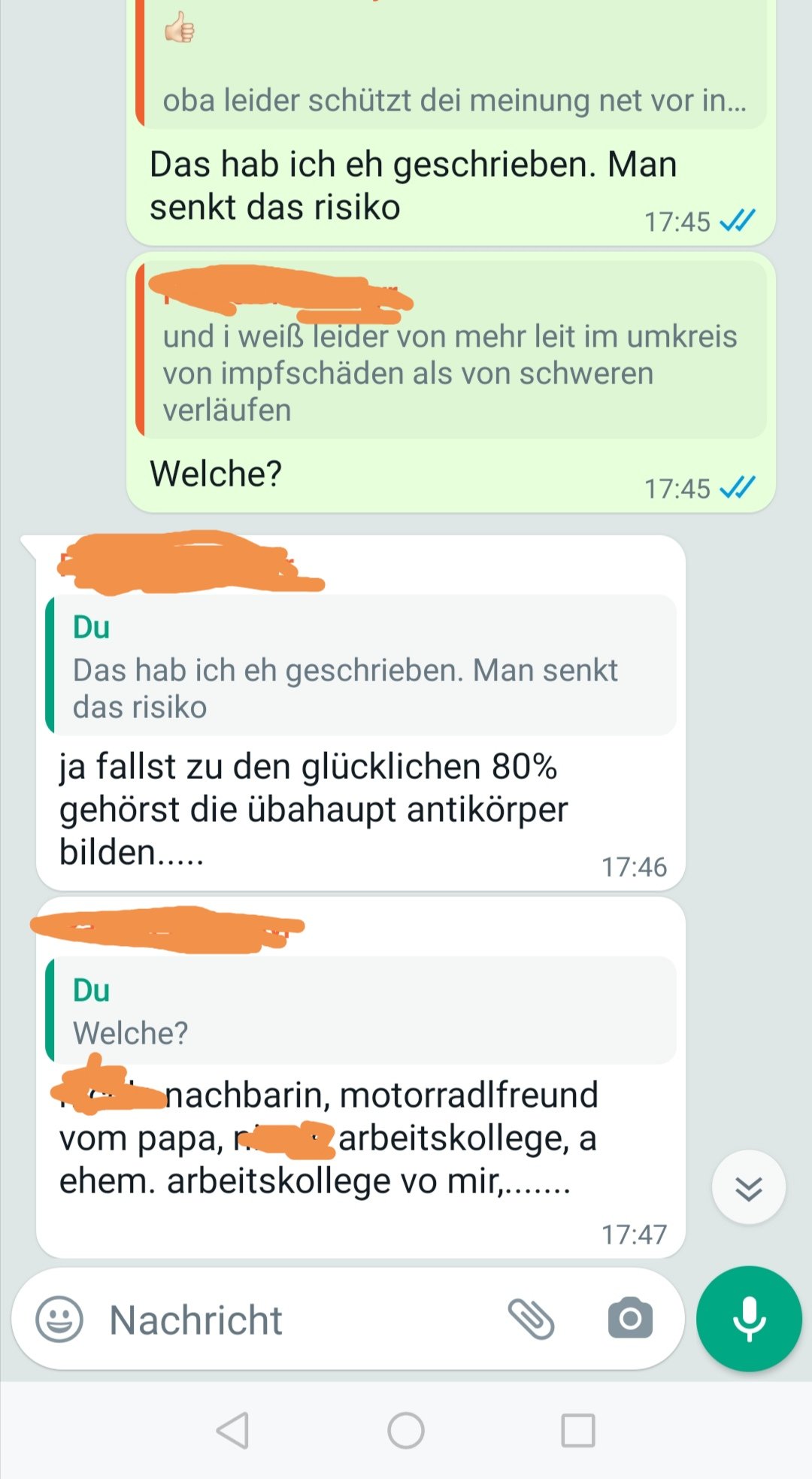Open the attachment paperclip
This screenshot has width=812, height=1479.
point(532,1319)
